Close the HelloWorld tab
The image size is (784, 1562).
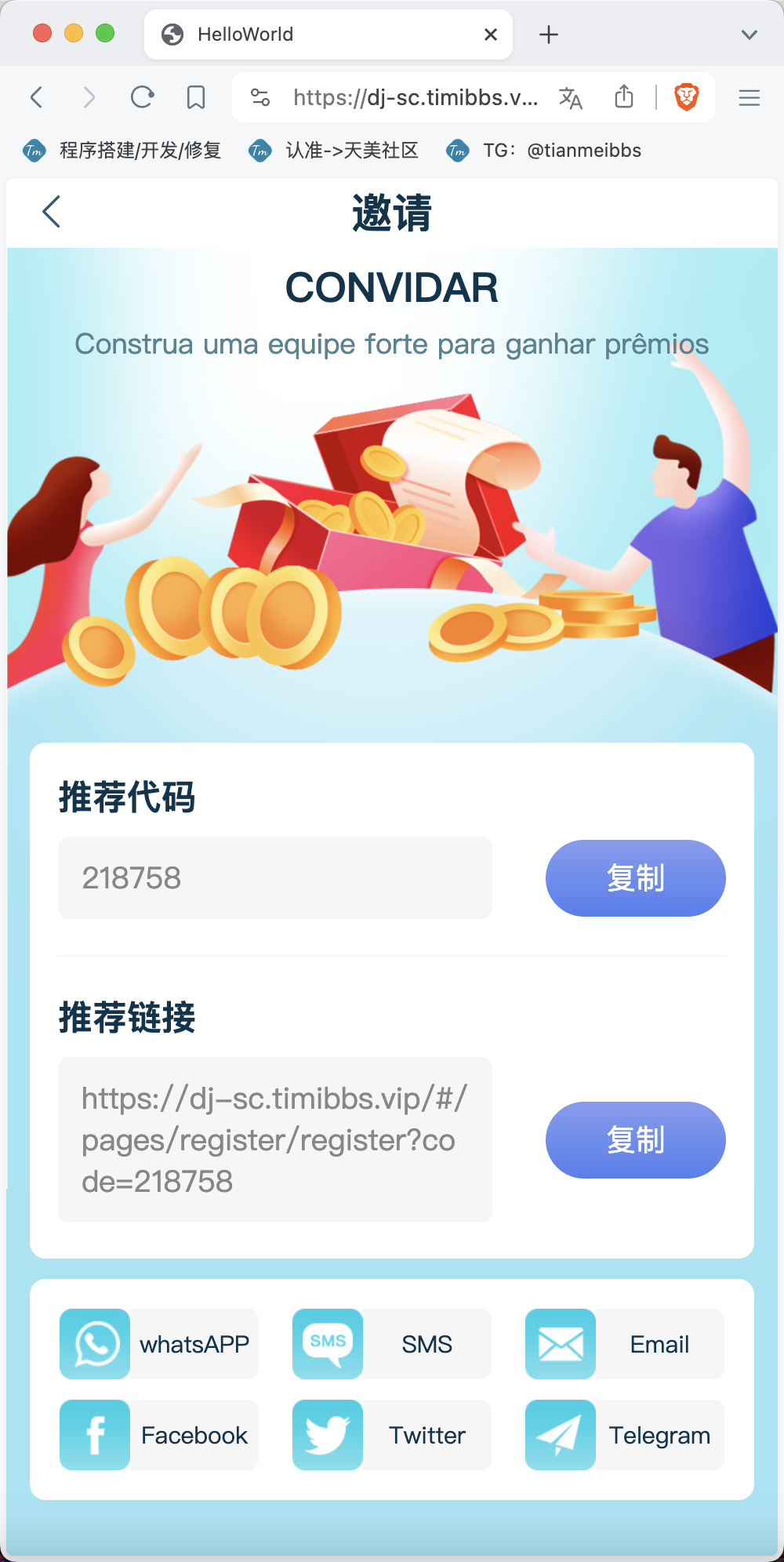(x=491, y=35)
